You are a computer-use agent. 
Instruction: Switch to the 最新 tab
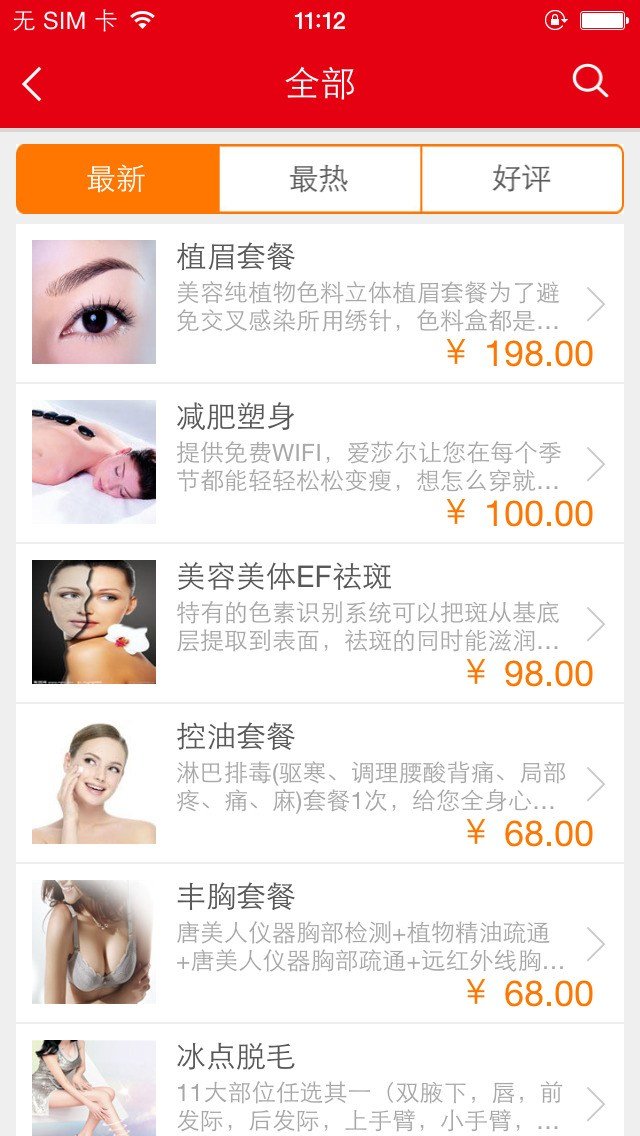117,179
